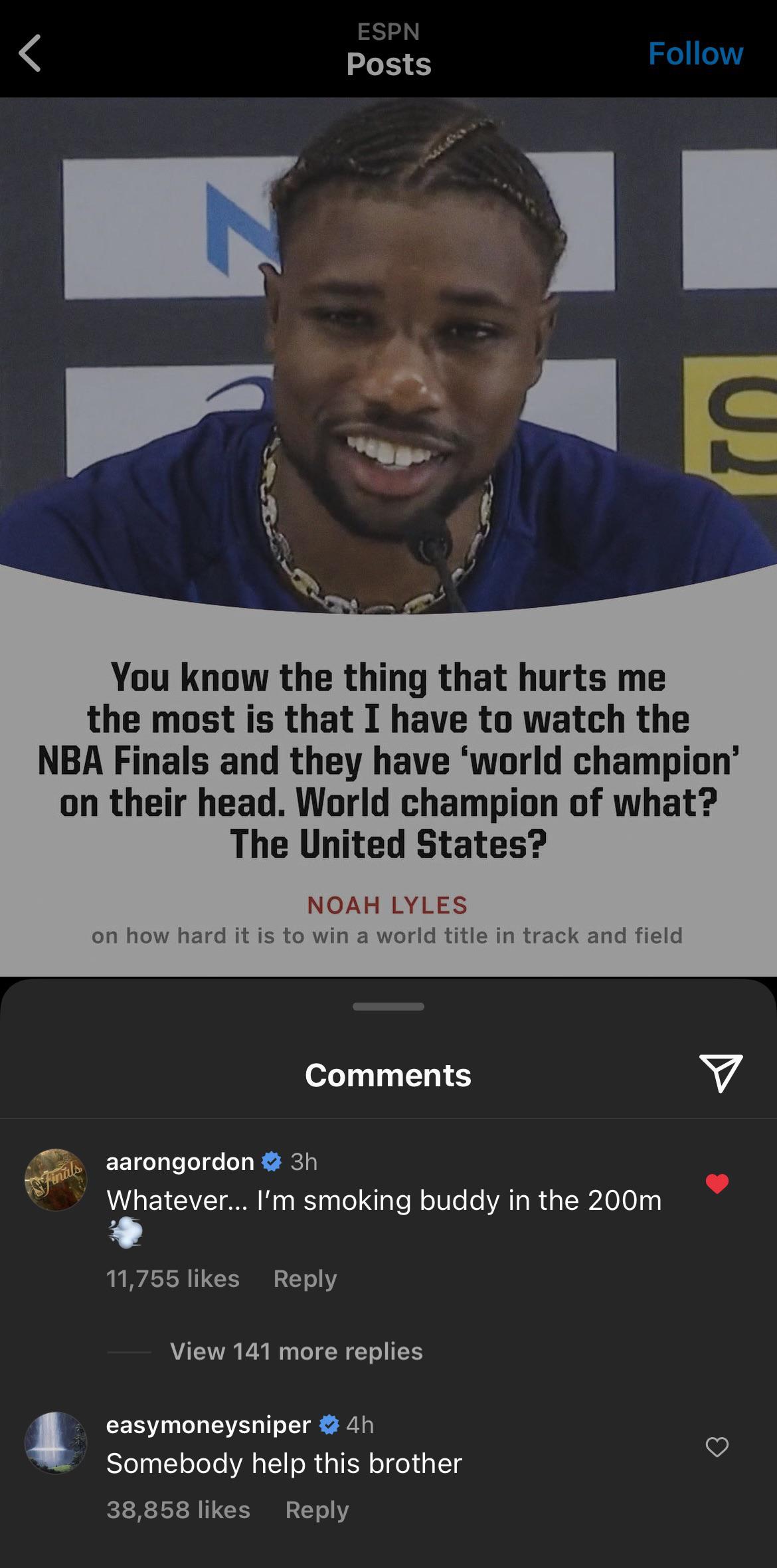The width and height of the screenshot is (777, 1568).
Task: Open the easymoneysniper username
Action: point(208,1424)
